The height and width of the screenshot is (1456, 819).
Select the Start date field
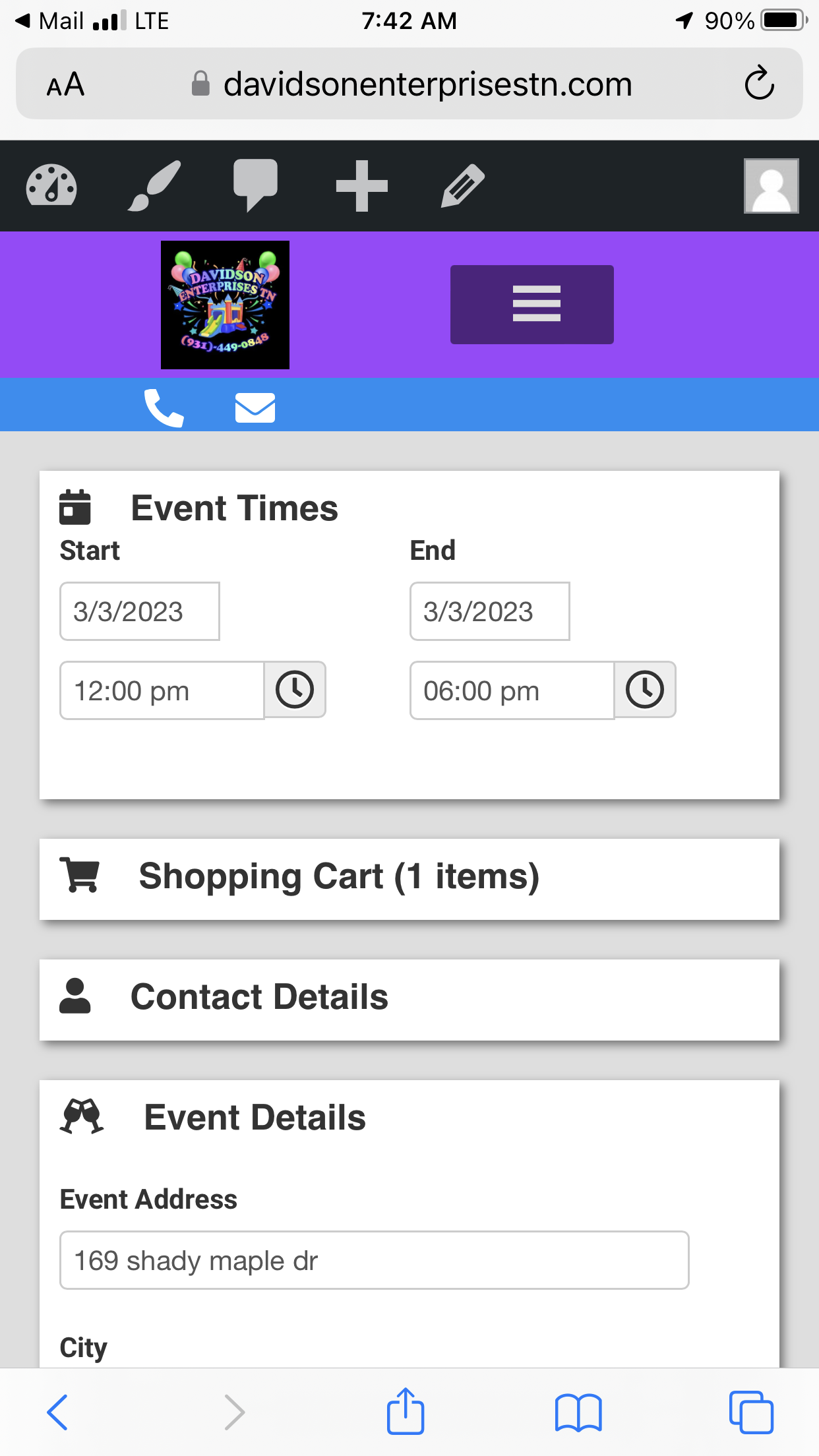pos(140,611)
